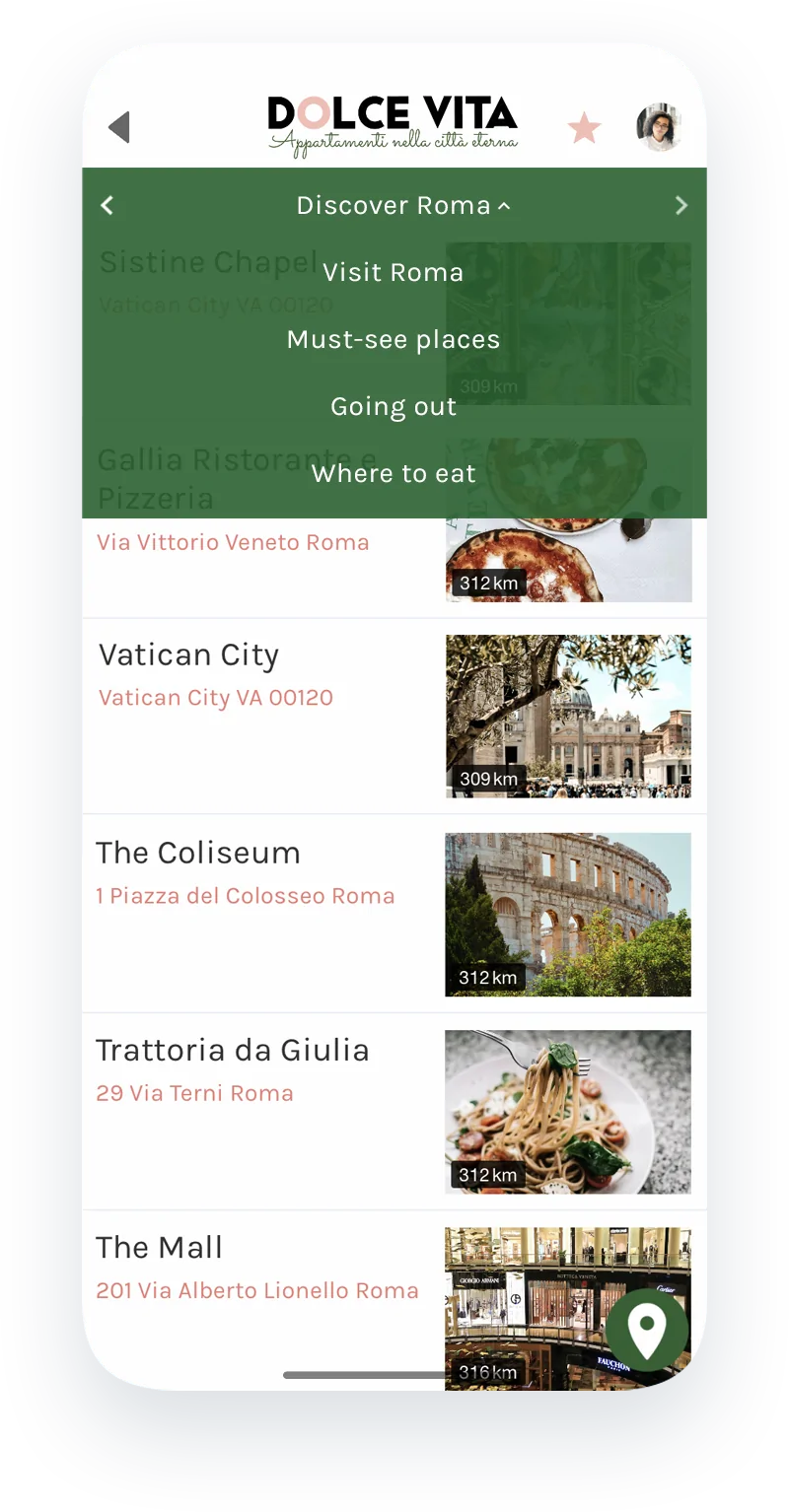Open the Where to eat section

[x=394, y=473]
